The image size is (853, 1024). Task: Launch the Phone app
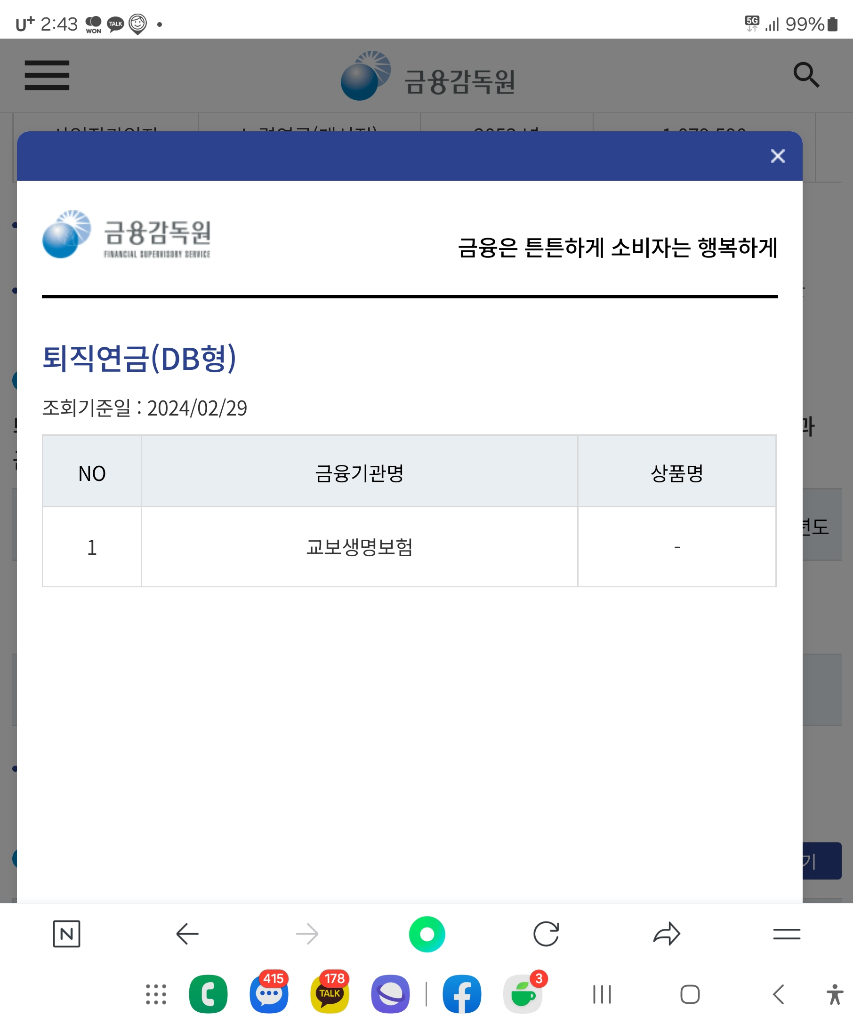click(x=208, y=994)
